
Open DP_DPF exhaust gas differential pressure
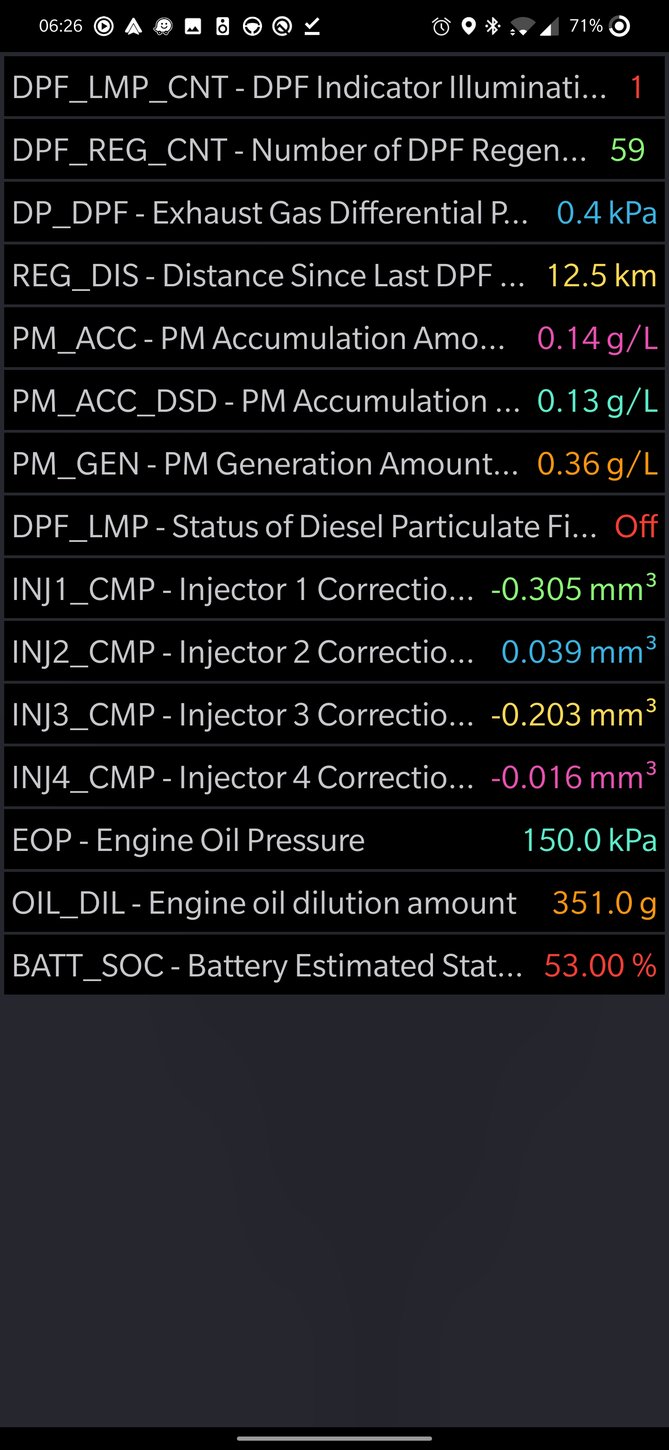click(334, 213)
